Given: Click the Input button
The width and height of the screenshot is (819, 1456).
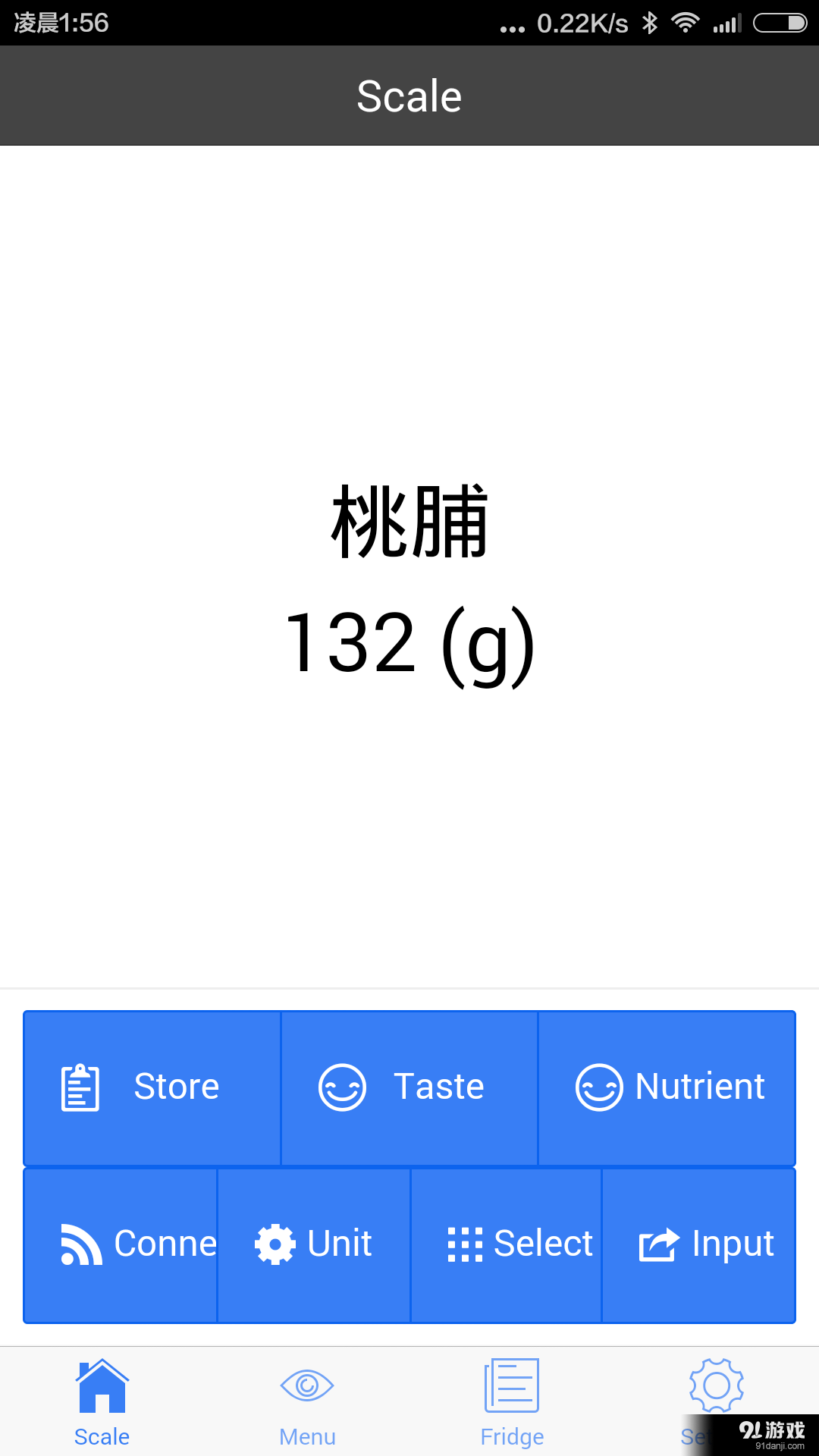Looking at the screenshot, I should click(x=698, y=1243).
